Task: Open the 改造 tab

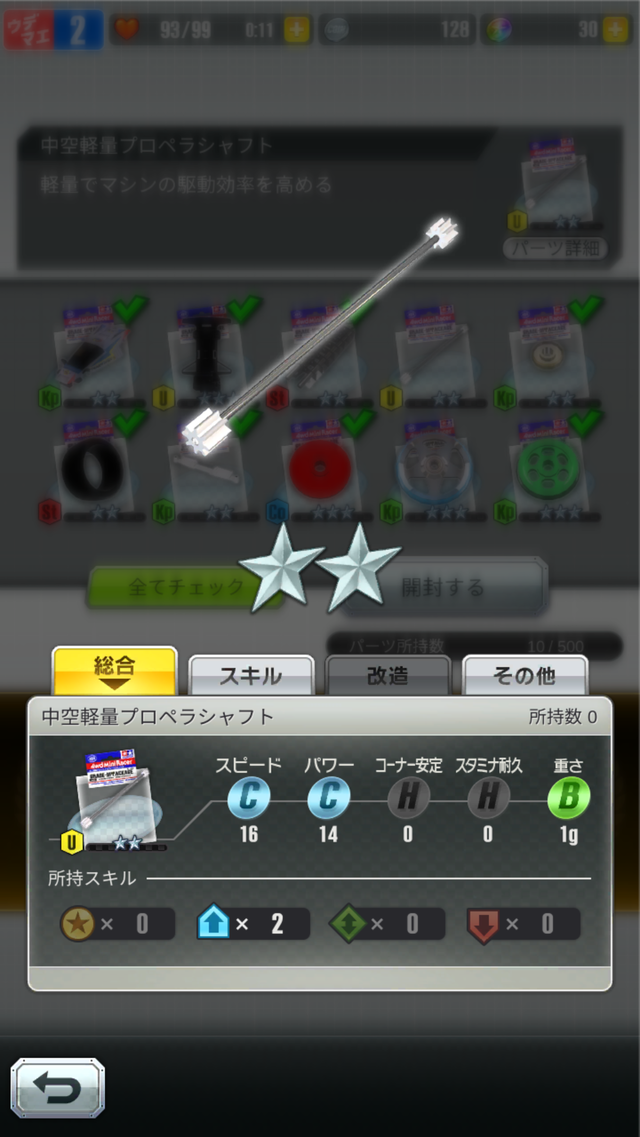Action: (x=388, y=676)
